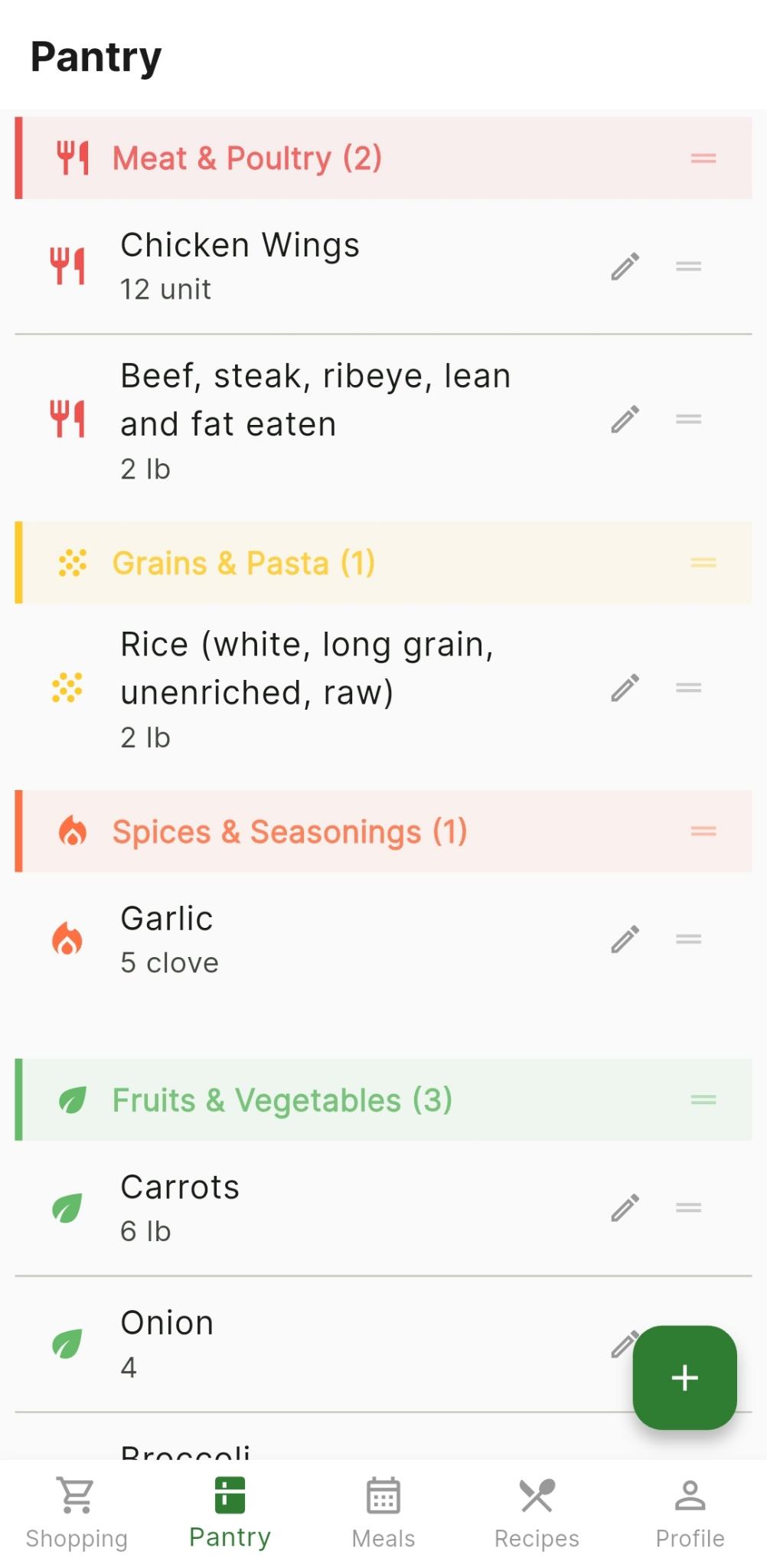Image resolution: width=767 pixels, height=1568 pixels.
Task: Grab the drag handle on Meat & Poultry header
Action: click(701, 157)
